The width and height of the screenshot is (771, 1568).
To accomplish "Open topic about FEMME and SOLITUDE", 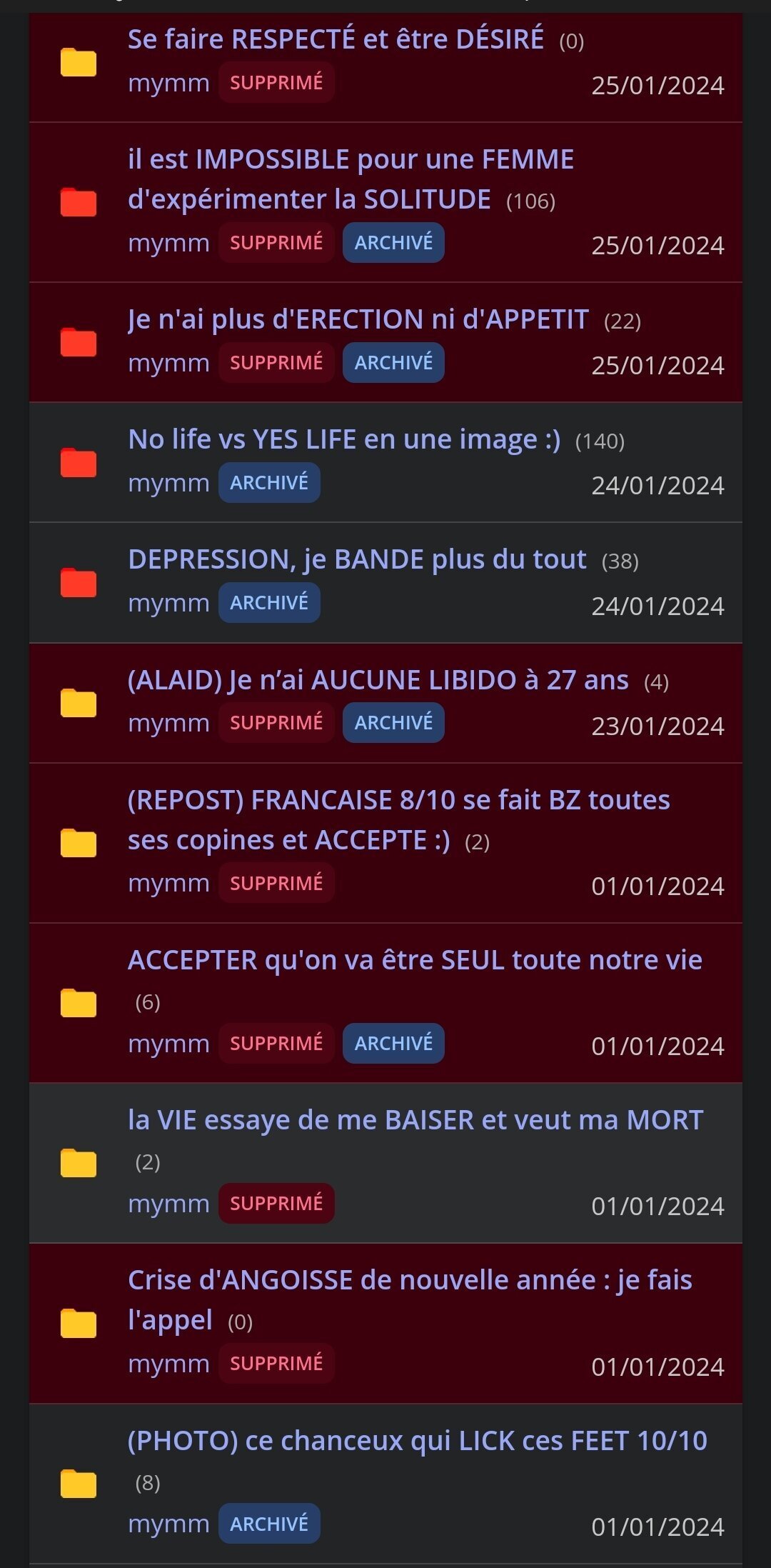I will point(351,179).
